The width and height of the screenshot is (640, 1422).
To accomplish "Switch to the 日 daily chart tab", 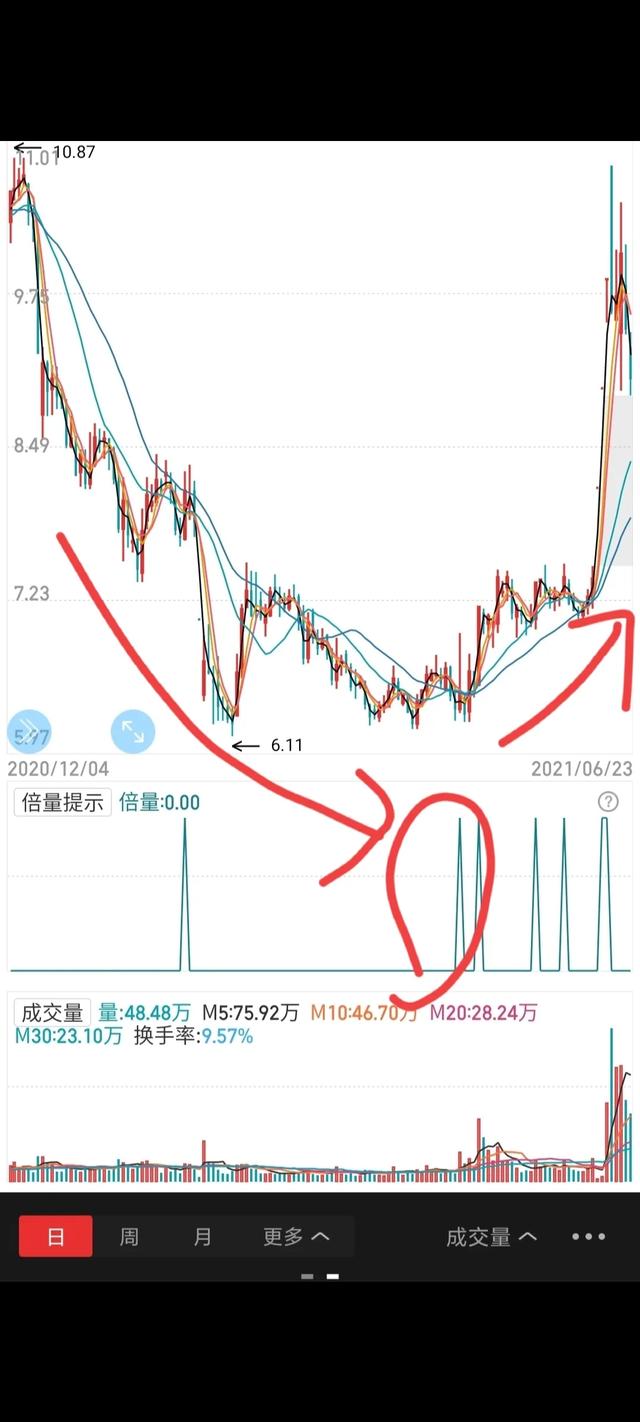I will [x=56, y=1237].
